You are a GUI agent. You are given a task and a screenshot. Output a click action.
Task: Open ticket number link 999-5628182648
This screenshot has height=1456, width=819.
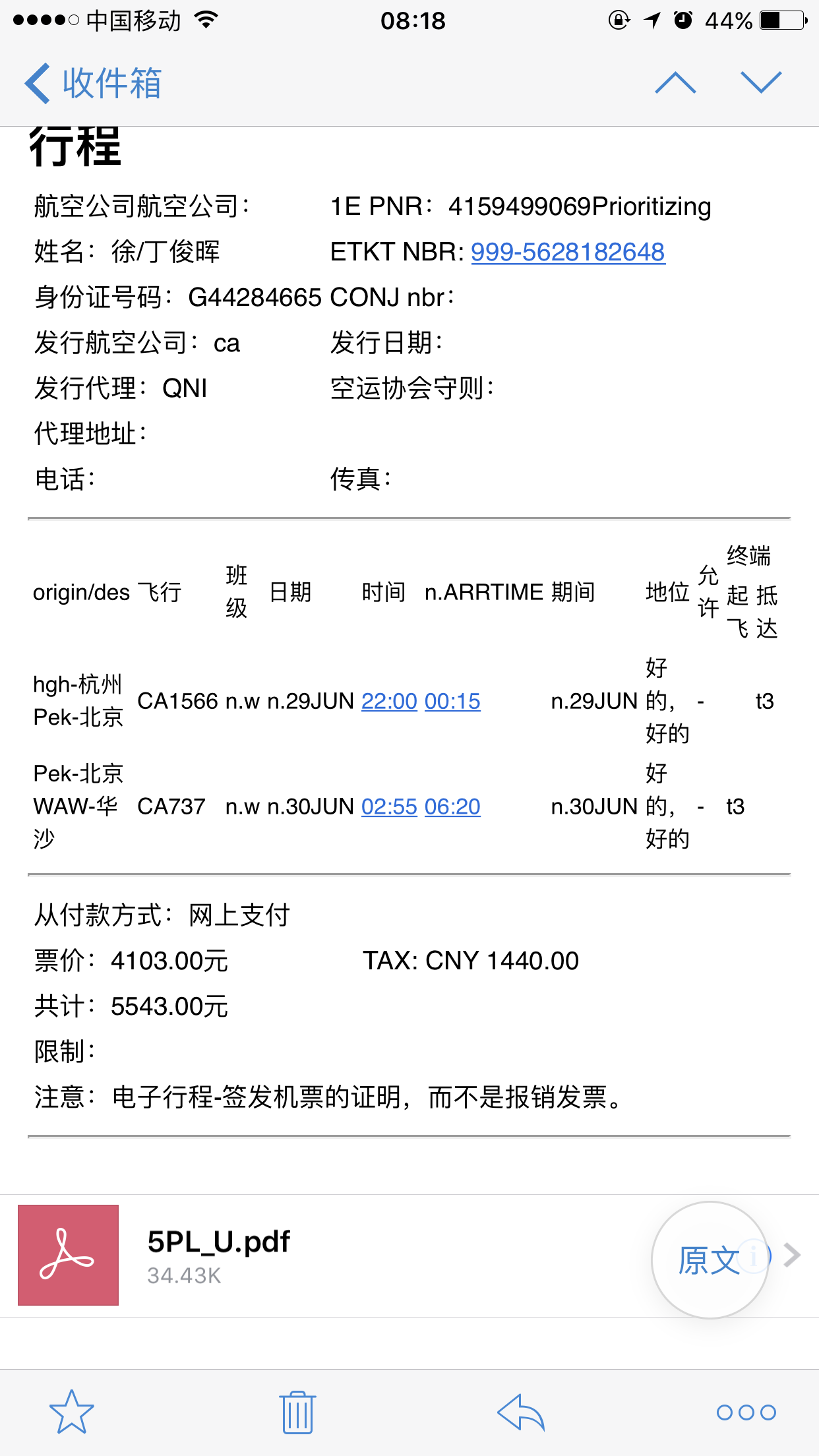pos(568,252)
